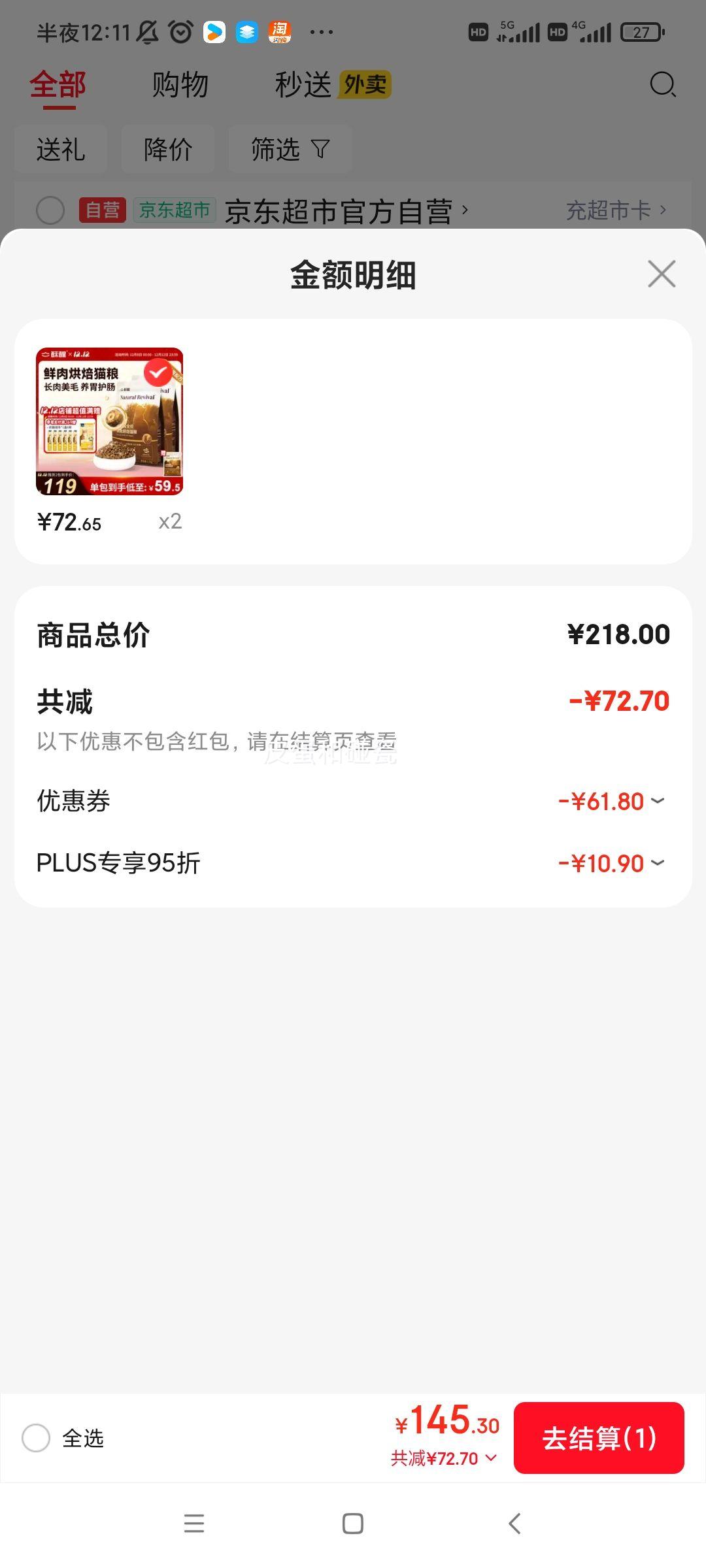The width and height of the screenshot is (706, 1568).
Task: Select the 秒送 tab with 外卖 badge
Action: pyautogui.click(x=304, y=85)
